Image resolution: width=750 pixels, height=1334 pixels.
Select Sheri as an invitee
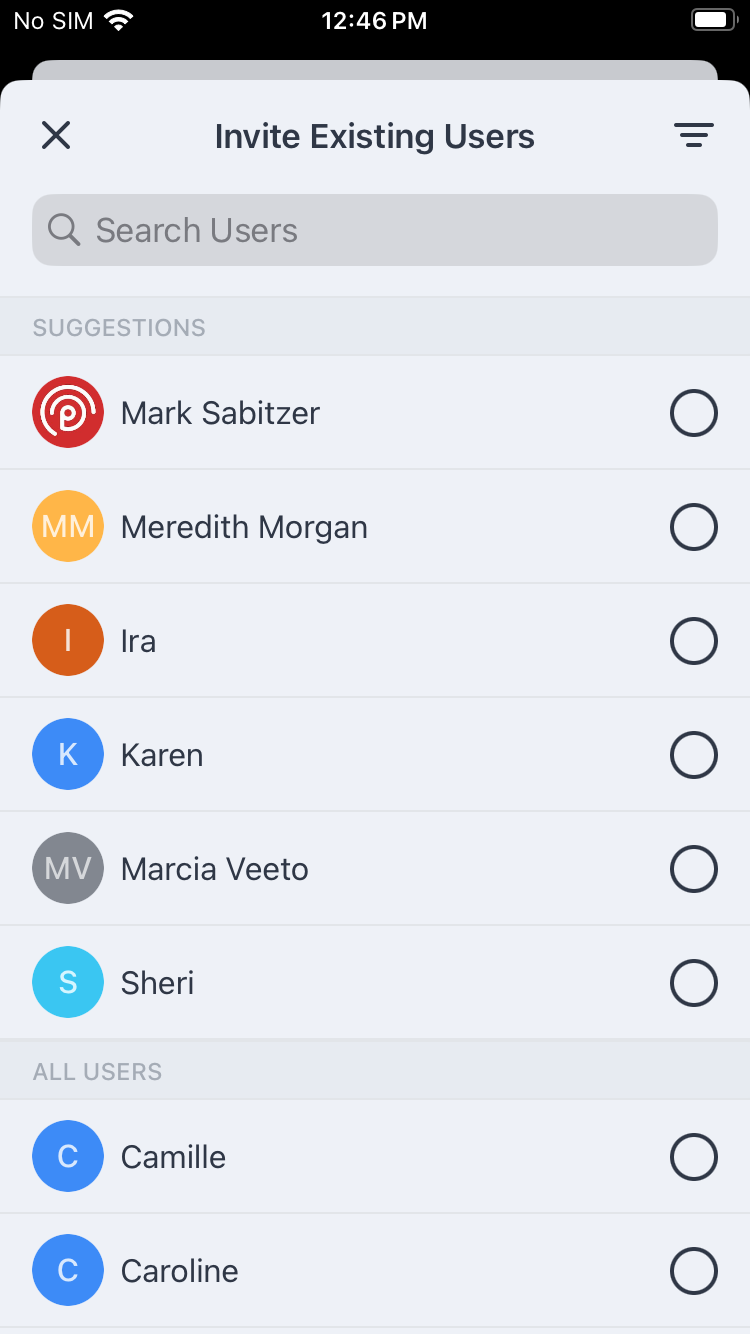(375, 983)
